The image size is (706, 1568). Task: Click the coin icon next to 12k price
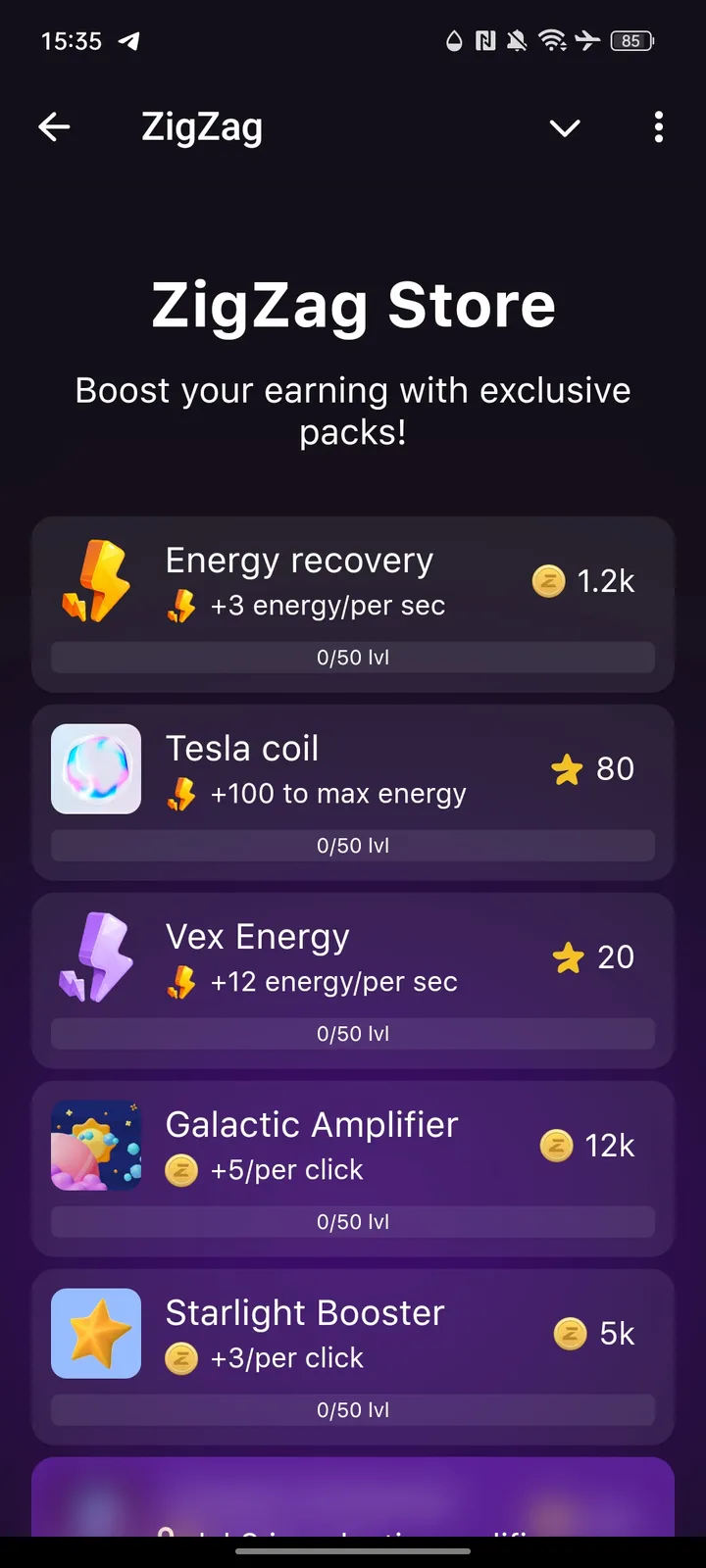(556, 1146)
